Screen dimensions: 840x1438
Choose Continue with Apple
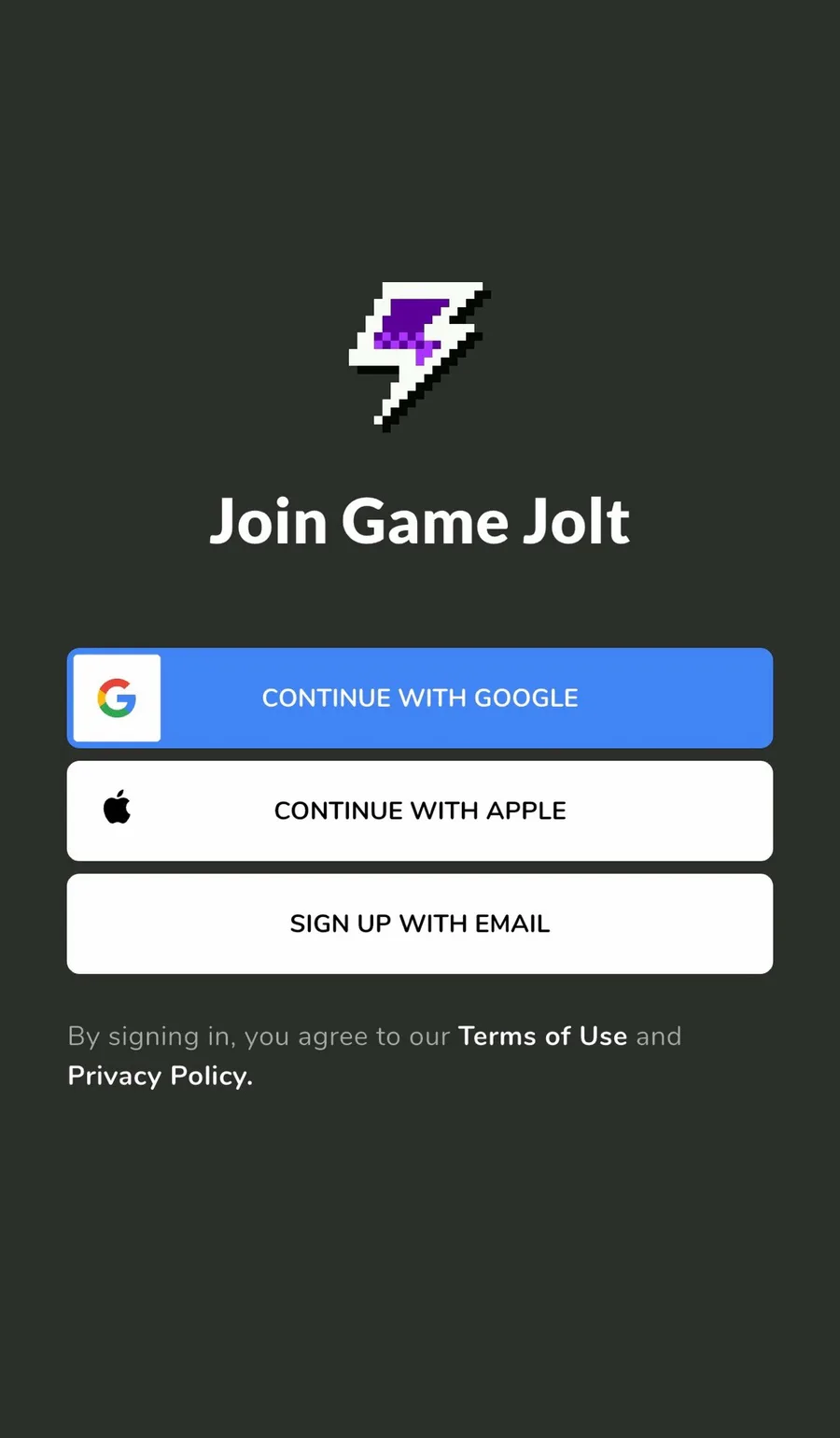pos(420,811)
